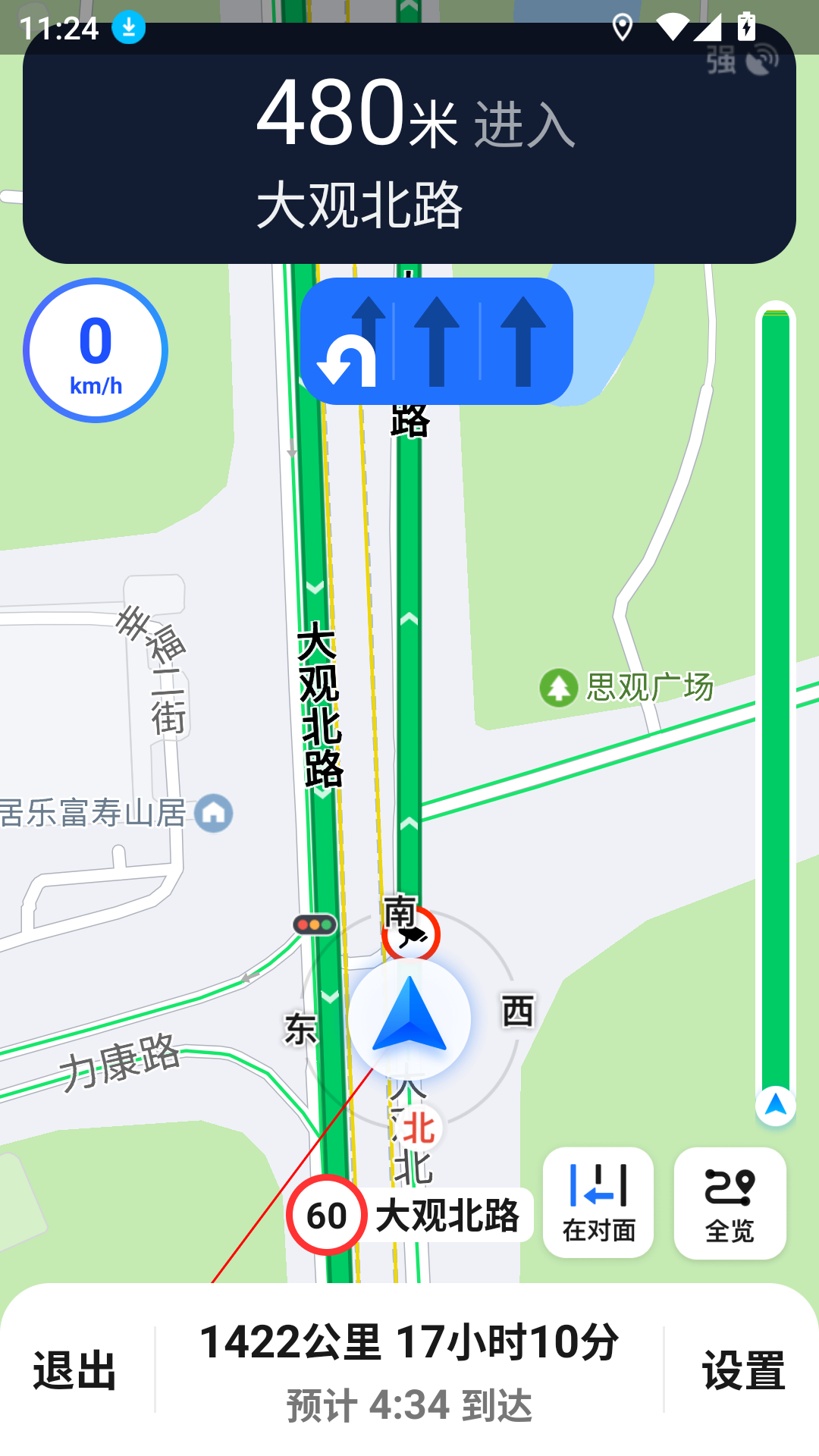Select the 居乐富寿山居 place marker
Image resolution: width=819 pixels, height=1456 pixels.
click(x=213, y=814)
